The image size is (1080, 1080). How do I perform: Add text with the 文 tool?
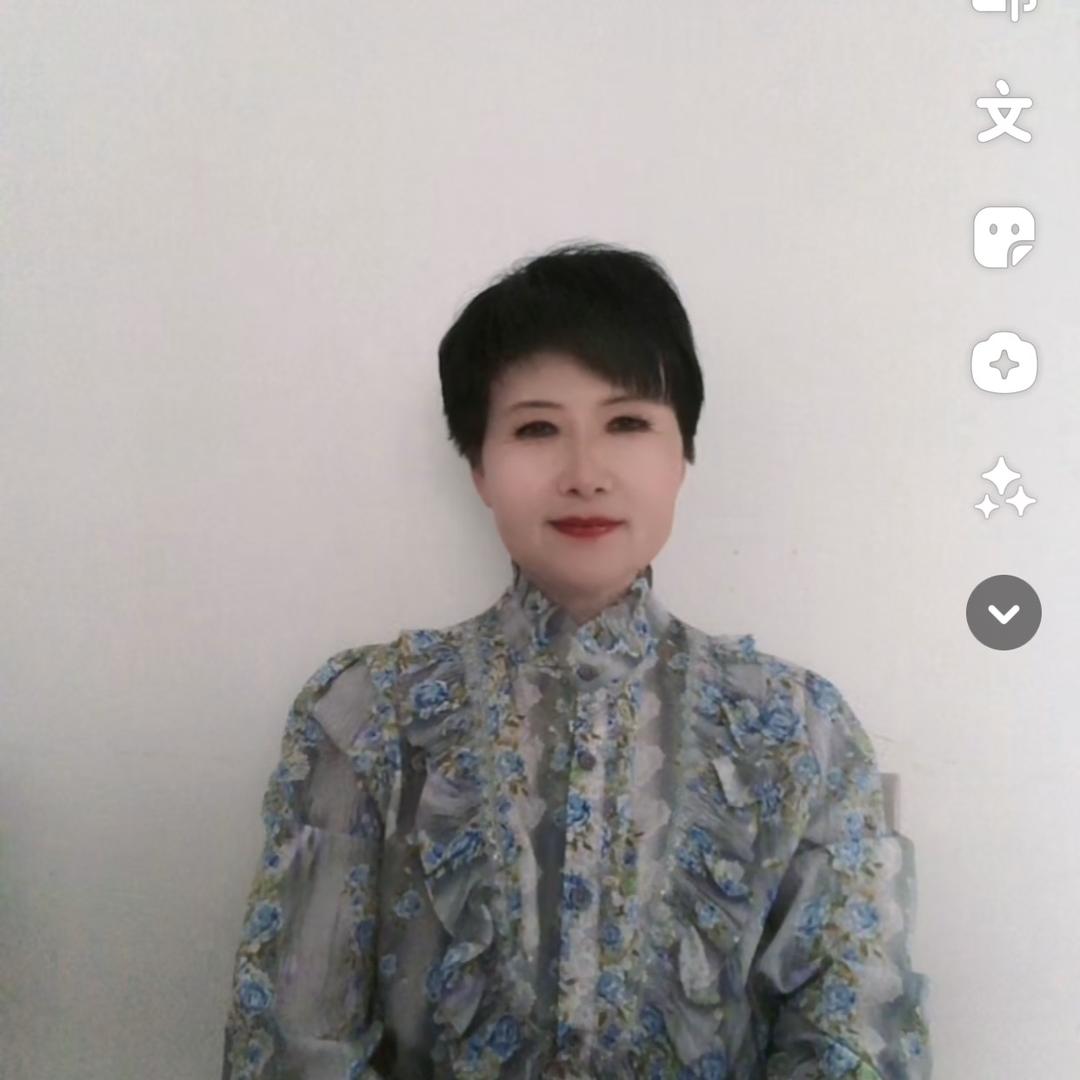click(1003, 111)
